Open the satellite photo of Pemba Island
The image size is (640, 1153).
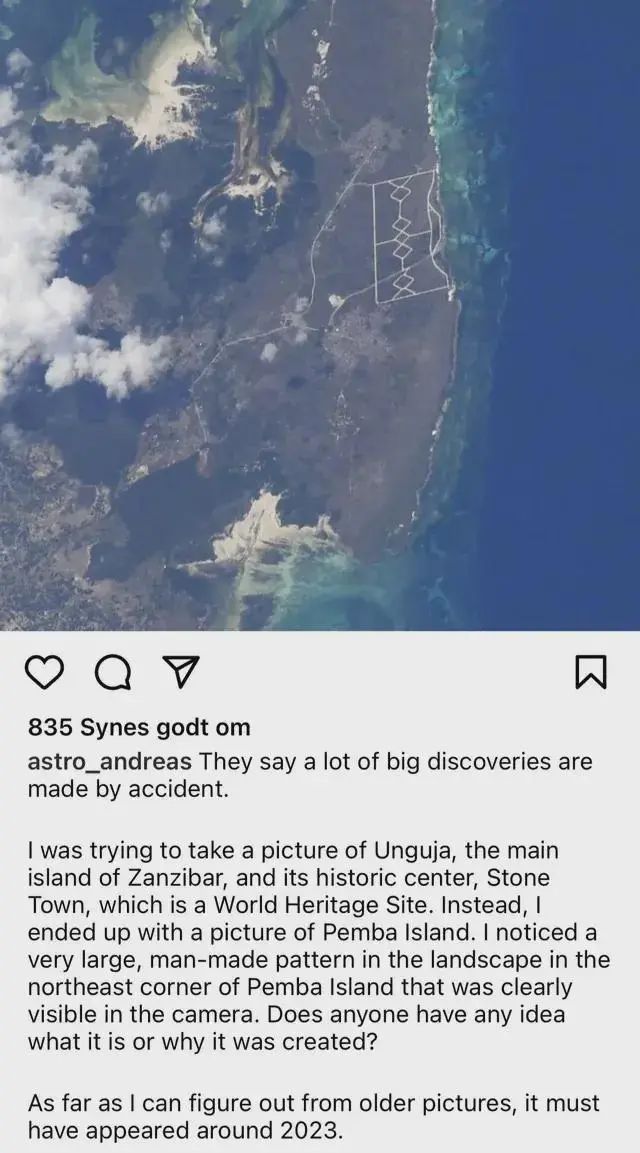coord(320,315)
